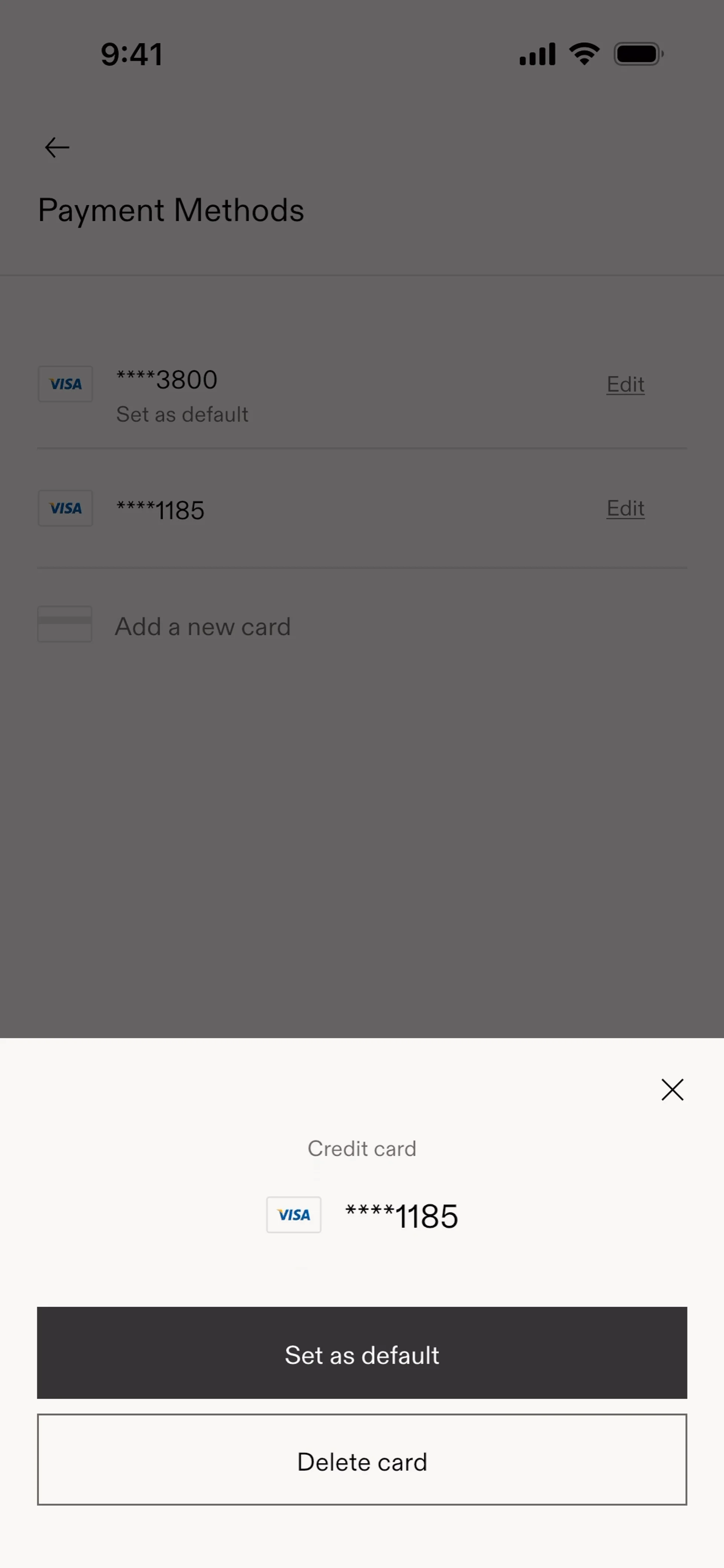The width and height of the screenshot is (724, 1568).
Task: Tap the Delete card button
Action: coord(362,1459)
